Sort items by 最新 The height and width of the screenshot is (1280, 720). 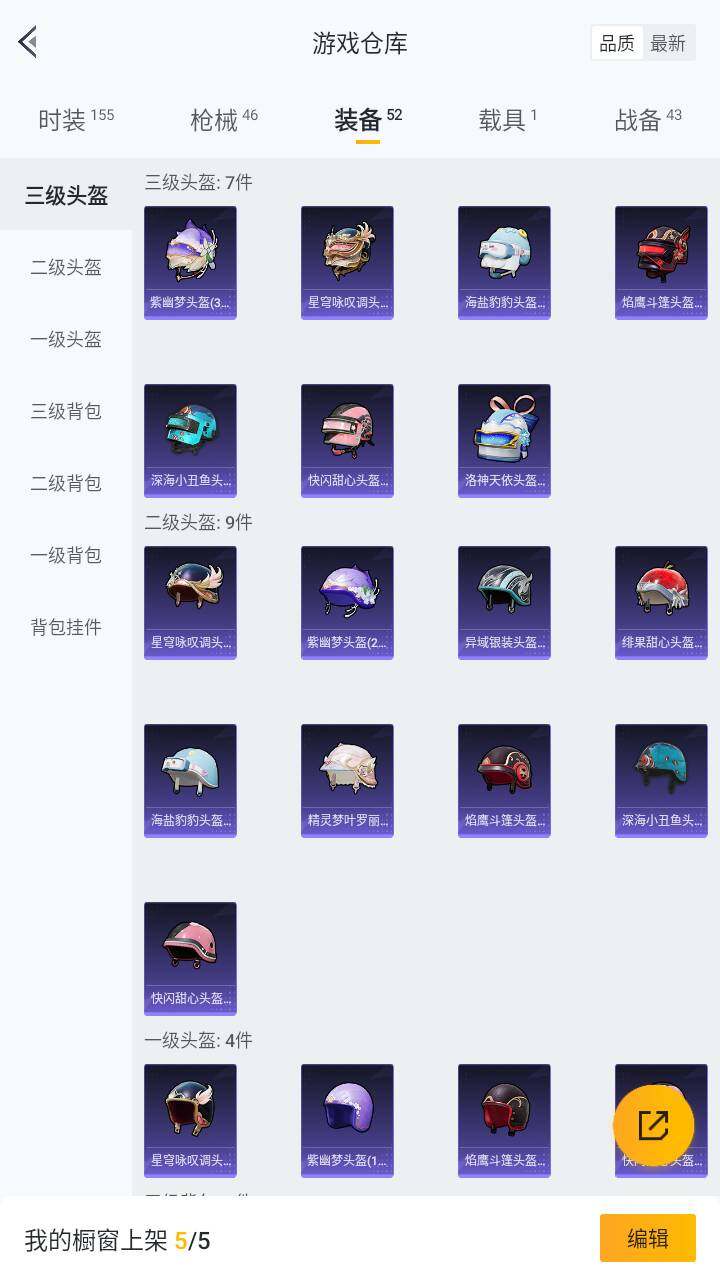(668, 43)
